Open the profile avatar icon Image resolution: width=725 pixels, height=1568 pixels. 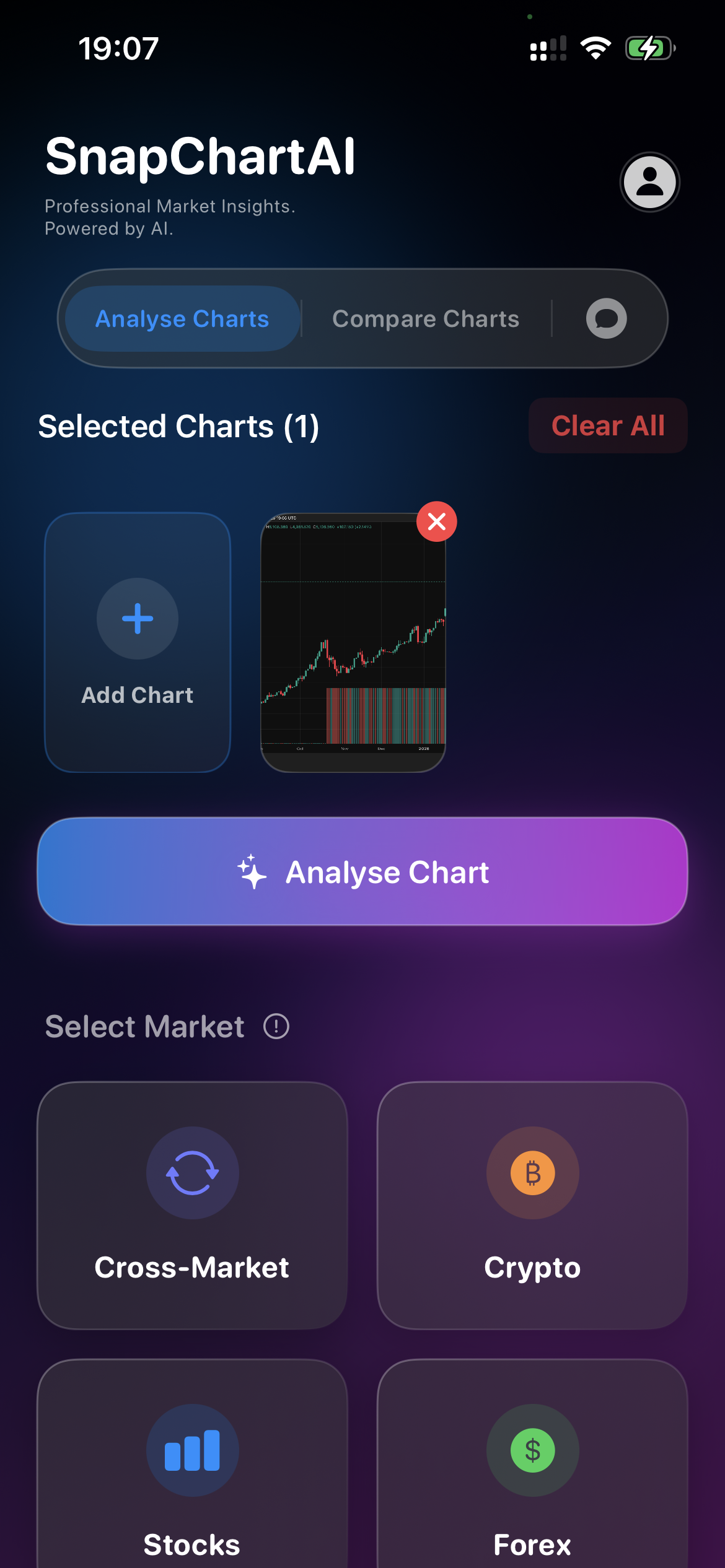(649, 181)
